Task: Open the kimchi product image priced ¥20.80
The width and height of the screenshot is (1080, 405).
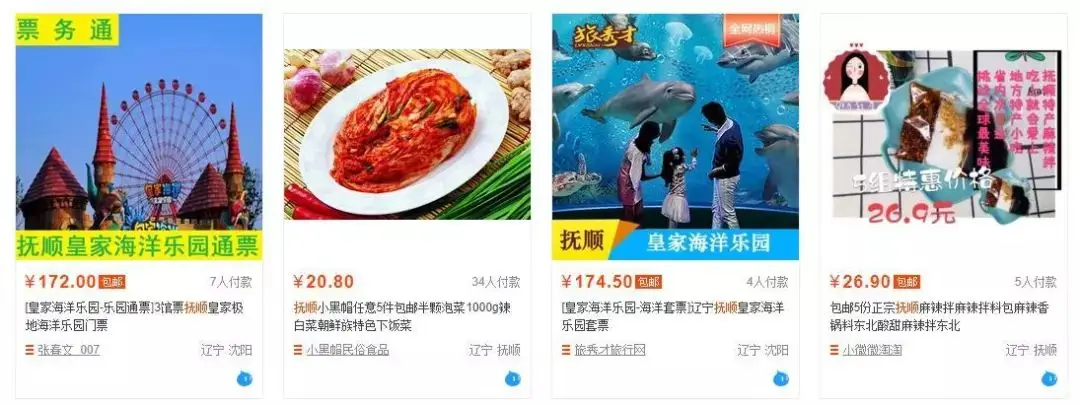Action: click(407, 135)
